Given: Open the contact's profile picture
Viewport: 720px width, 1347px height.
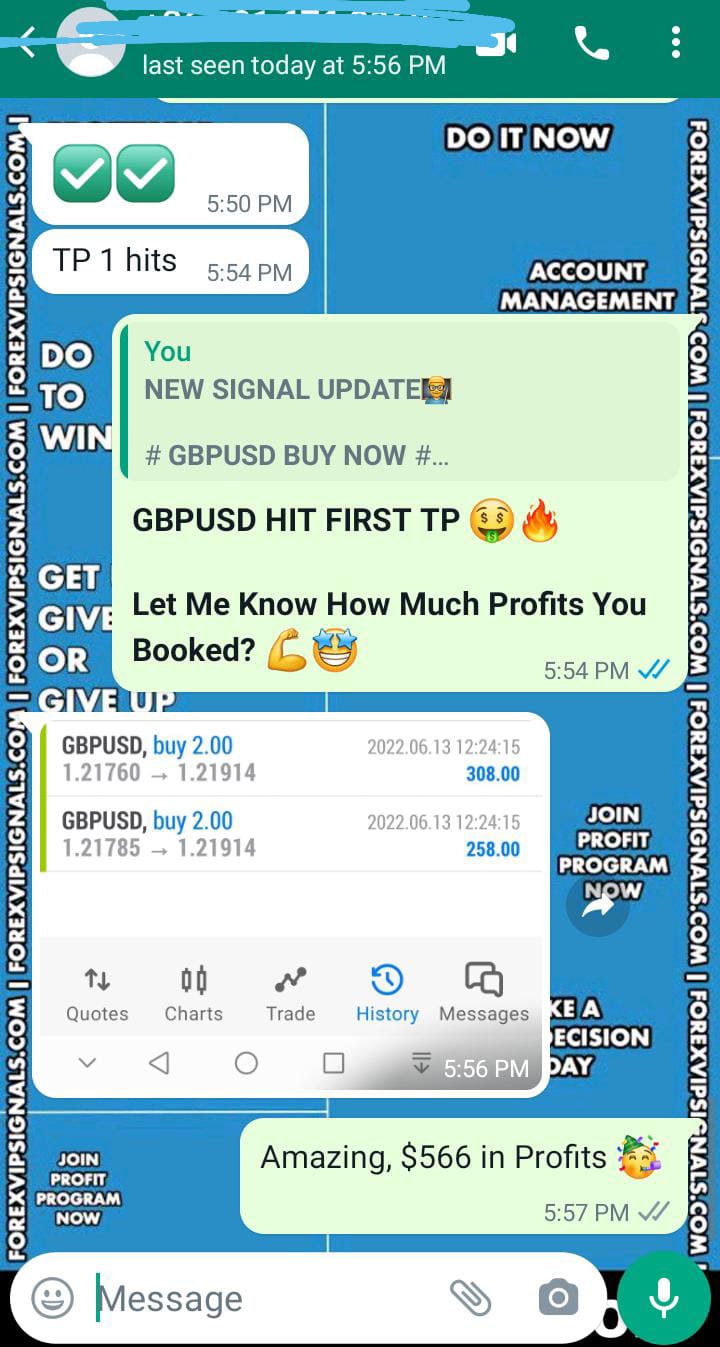Looking at the screenshot, I should click(90, 44).
